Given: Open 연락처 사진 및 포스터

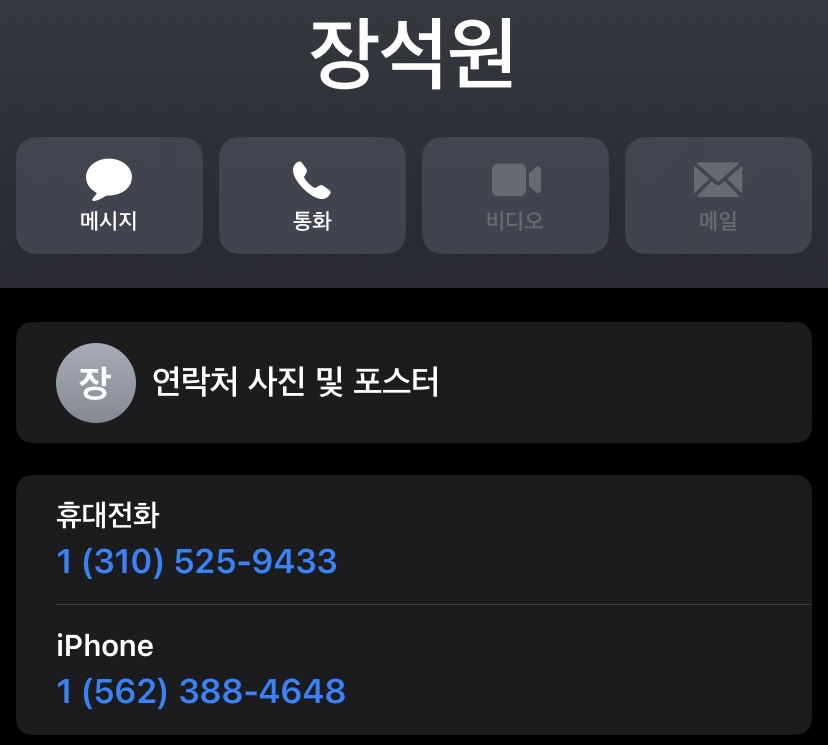Looking at the screenshot, I should (414, 382).
